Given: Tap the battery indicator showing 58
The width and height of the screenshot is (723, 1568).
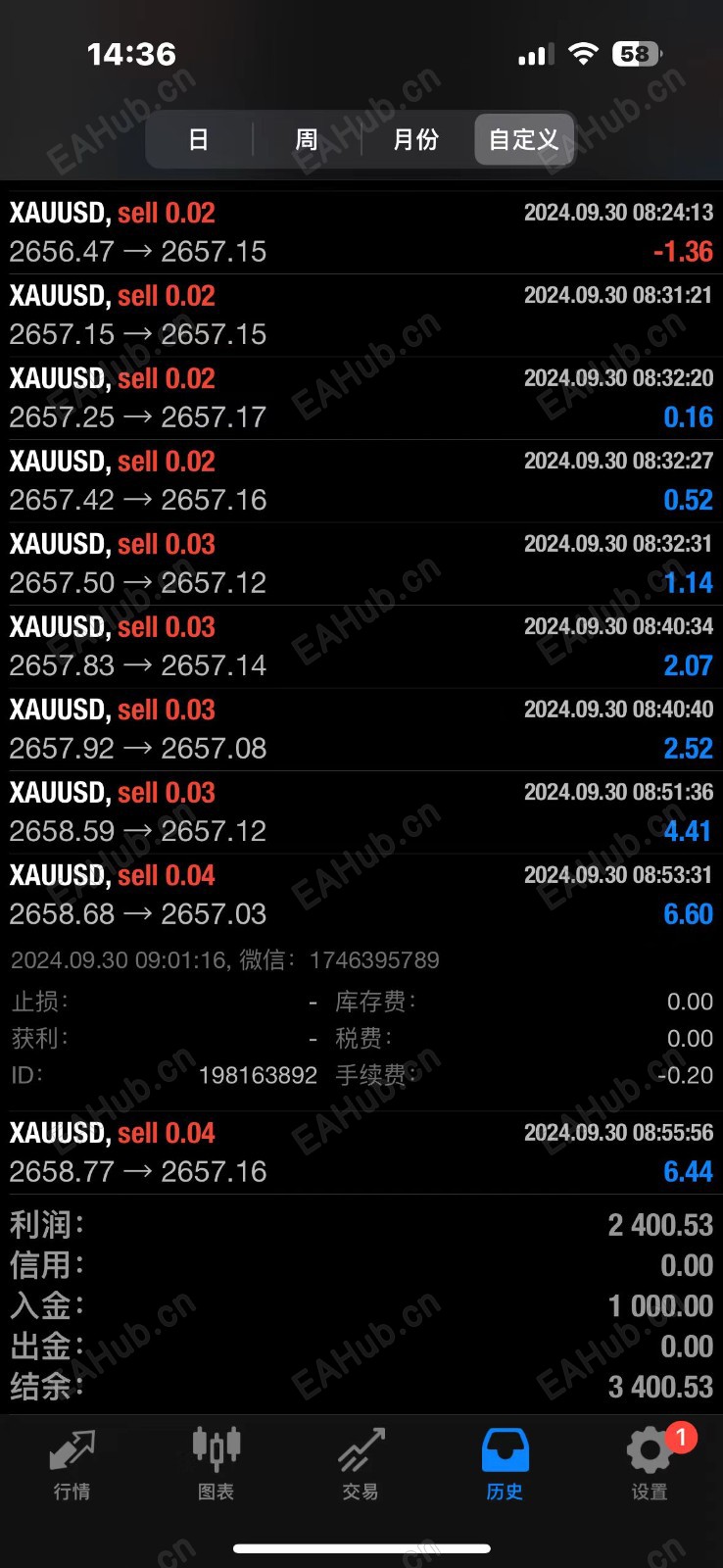Looking at the screenshot, I should click(x=637, y=54).
